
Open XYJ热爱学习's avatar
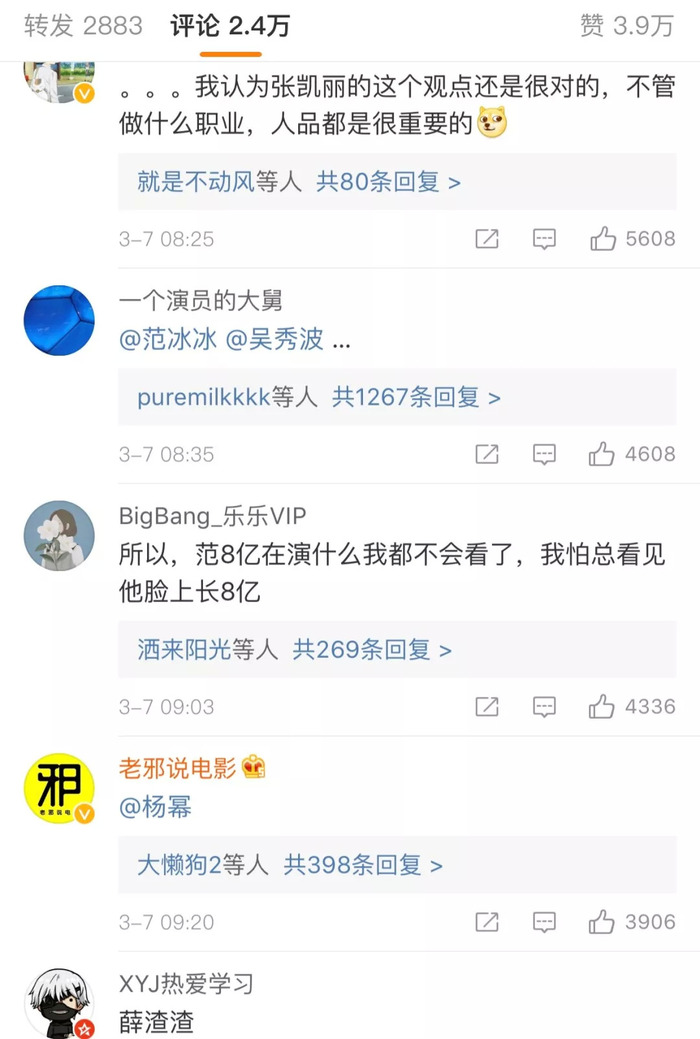[x=59, y=1003]
